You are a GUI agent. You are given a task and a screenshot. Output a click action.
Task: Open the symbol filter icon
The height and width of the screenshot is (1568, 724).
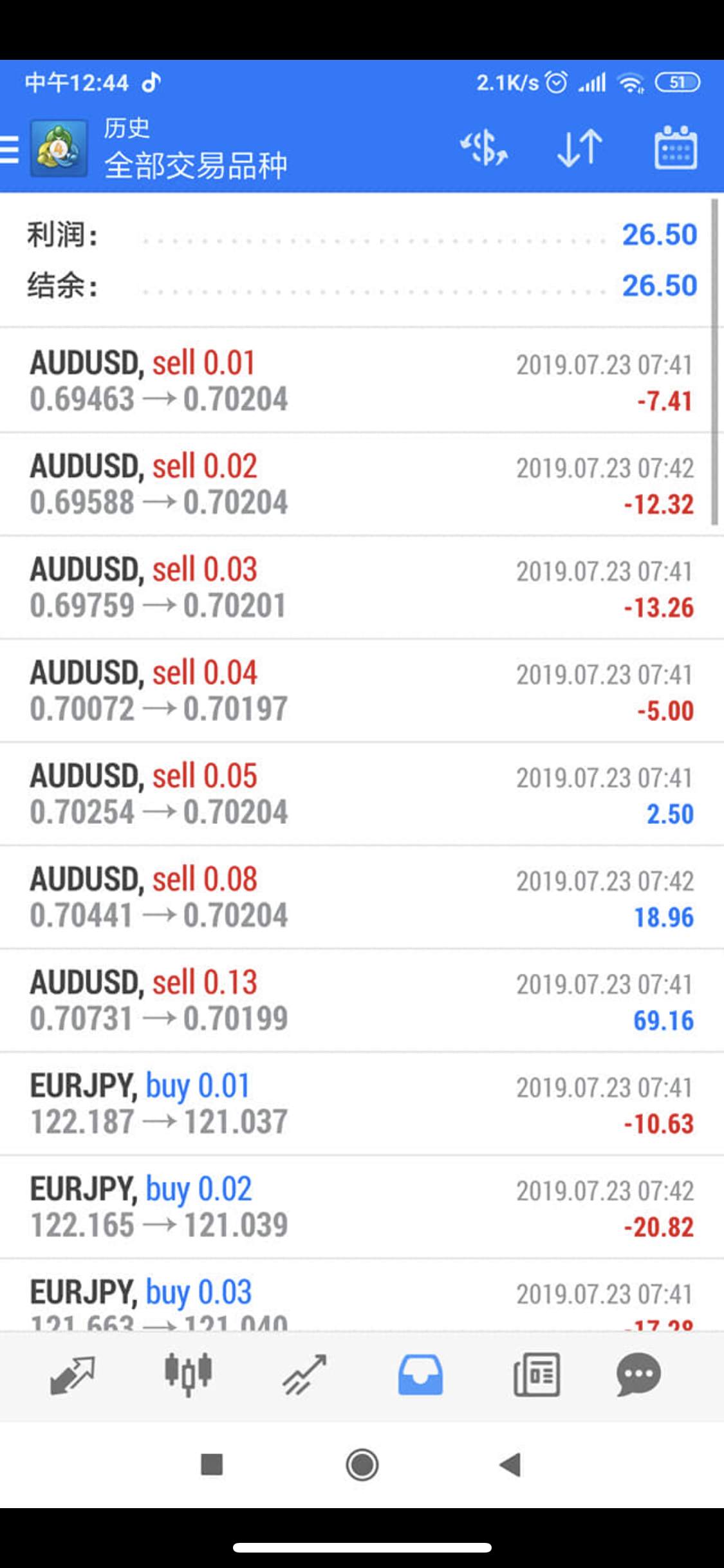pos(484,148)
